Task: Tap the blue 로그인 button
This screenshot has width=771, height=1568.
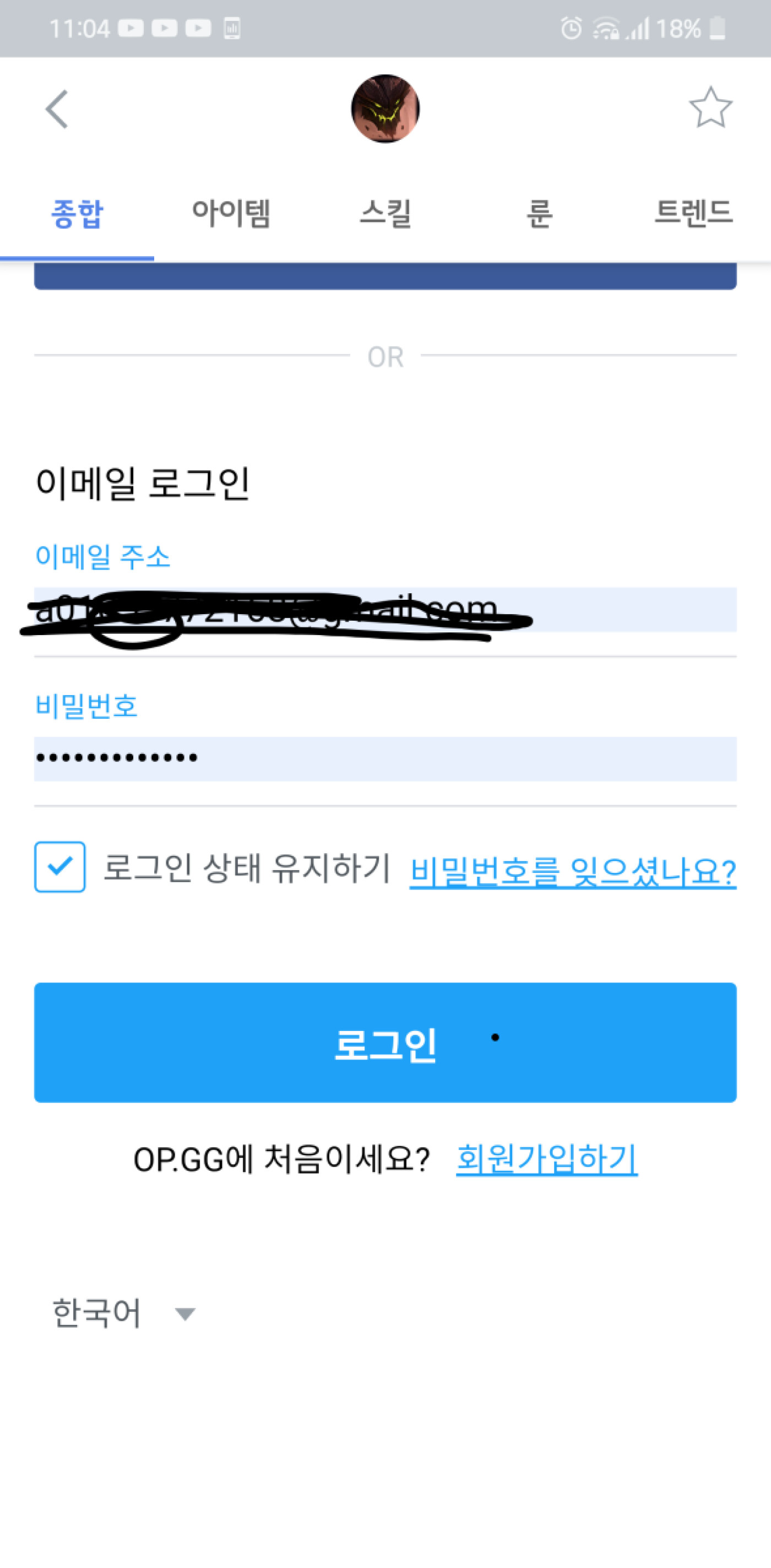Action: (385, 1042)
